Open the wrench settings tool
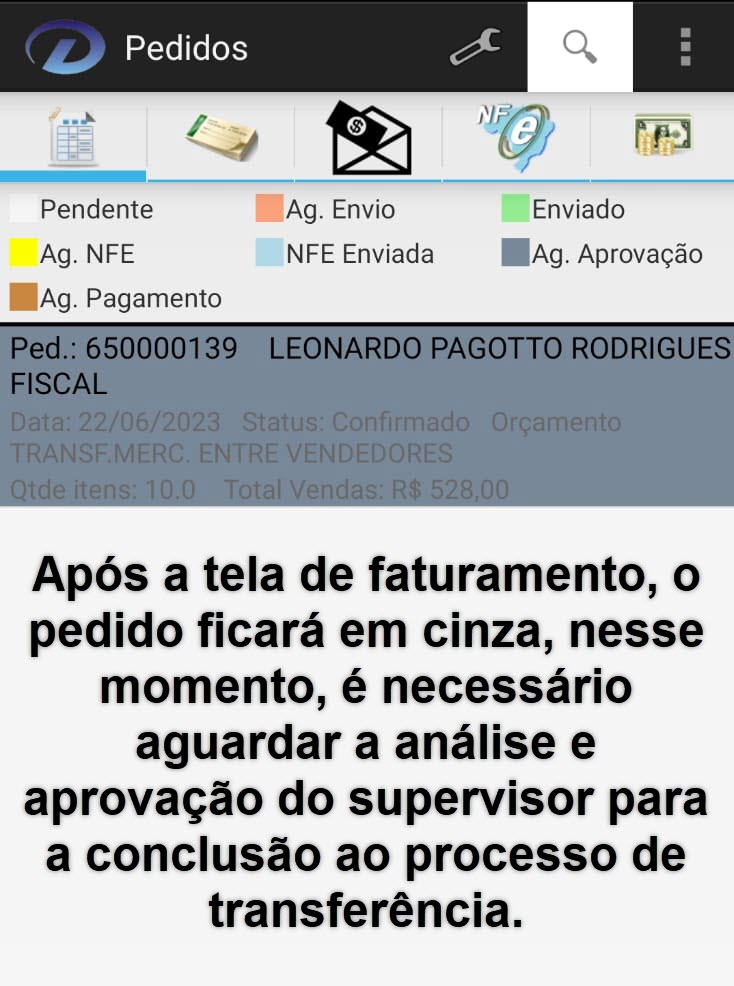This screenshot has height=986, width=734. (475, 47)
